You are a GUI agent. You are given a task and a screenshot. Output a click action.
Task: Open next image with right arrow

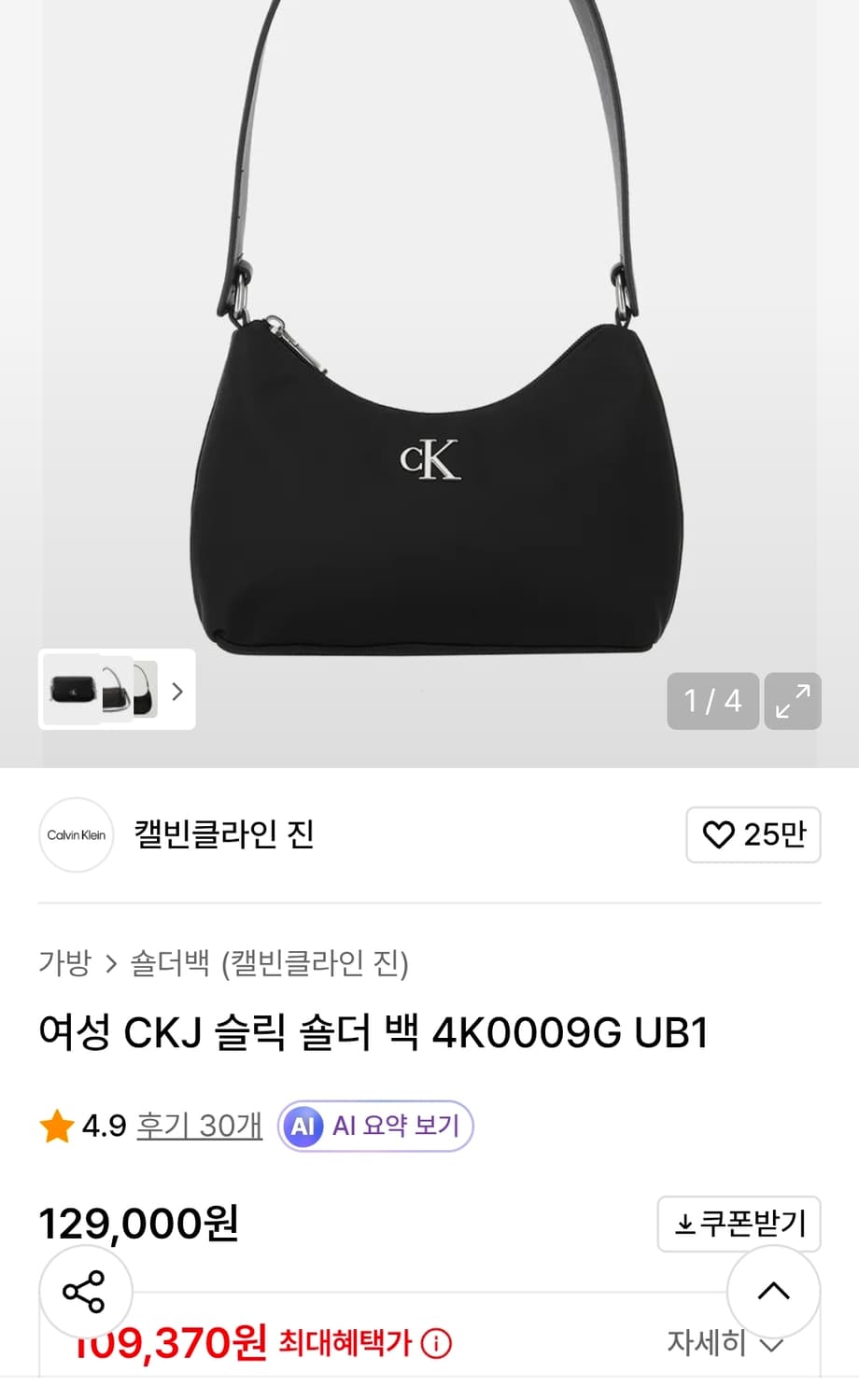pos(176,693)
